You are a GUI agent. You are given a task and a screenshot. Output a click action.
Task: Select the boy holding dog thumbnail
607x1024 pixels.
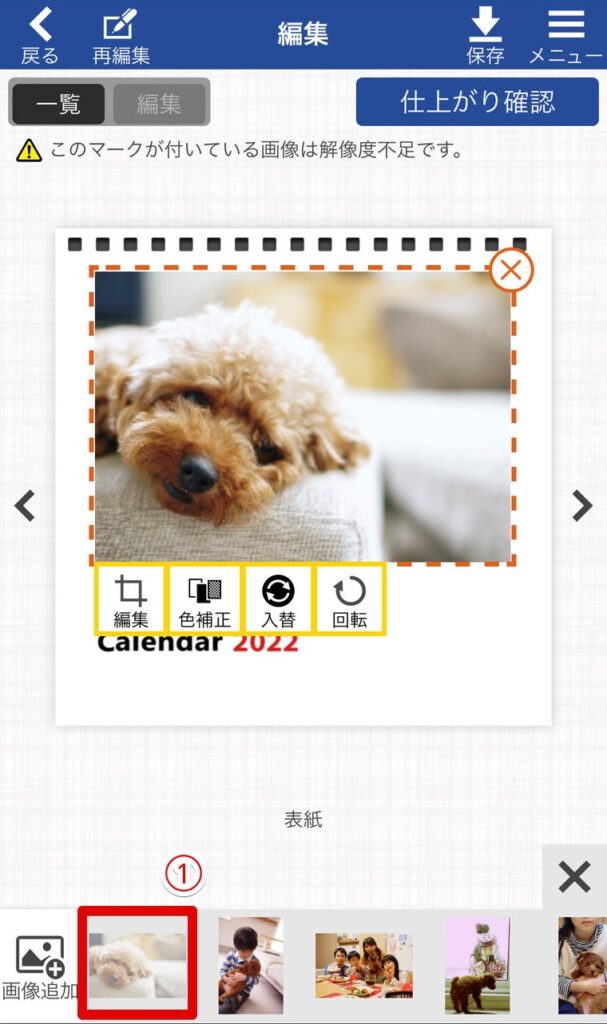click(x=251, y=965)
